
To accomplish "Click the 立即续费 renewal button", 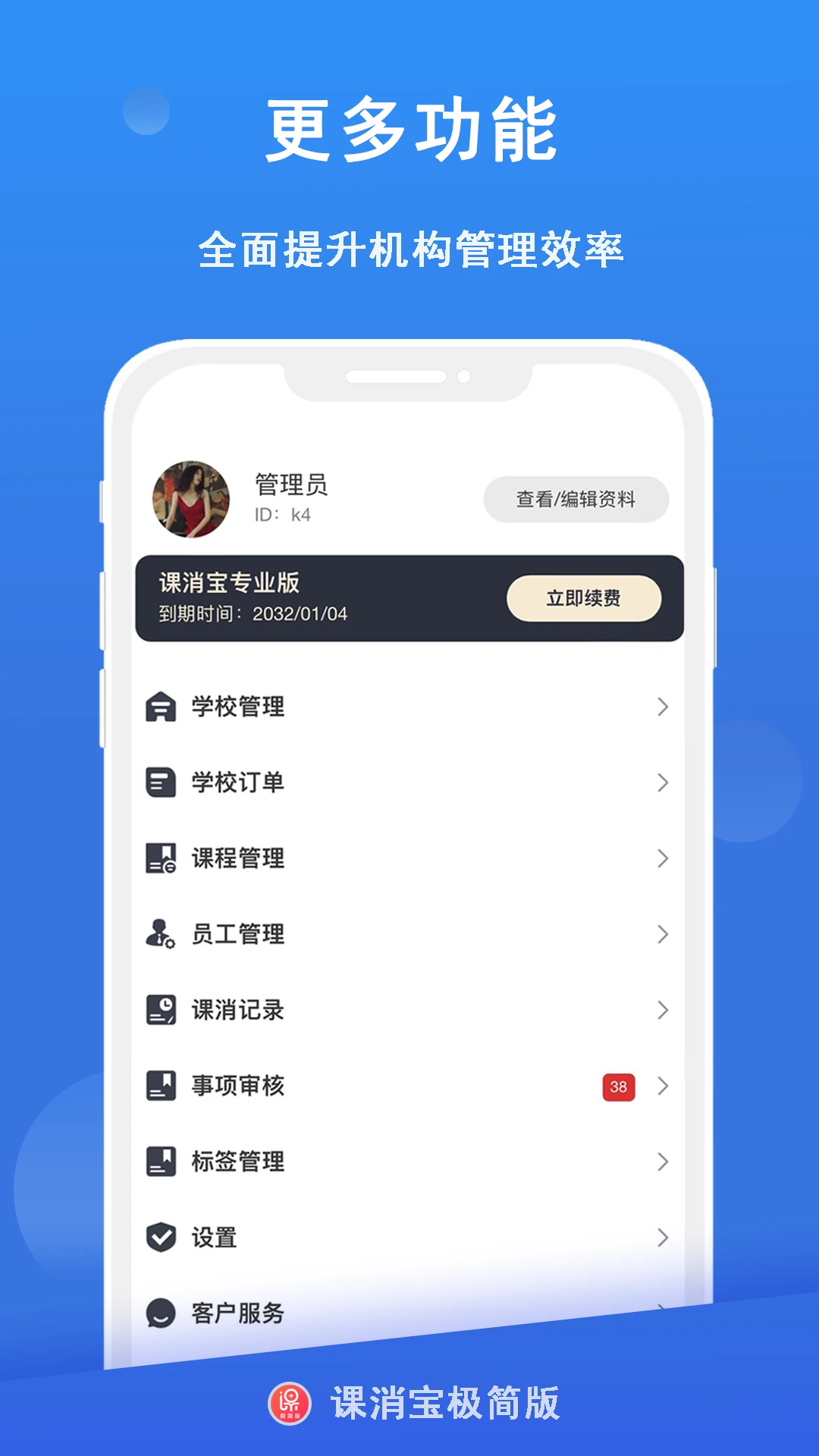I will 582,599.
